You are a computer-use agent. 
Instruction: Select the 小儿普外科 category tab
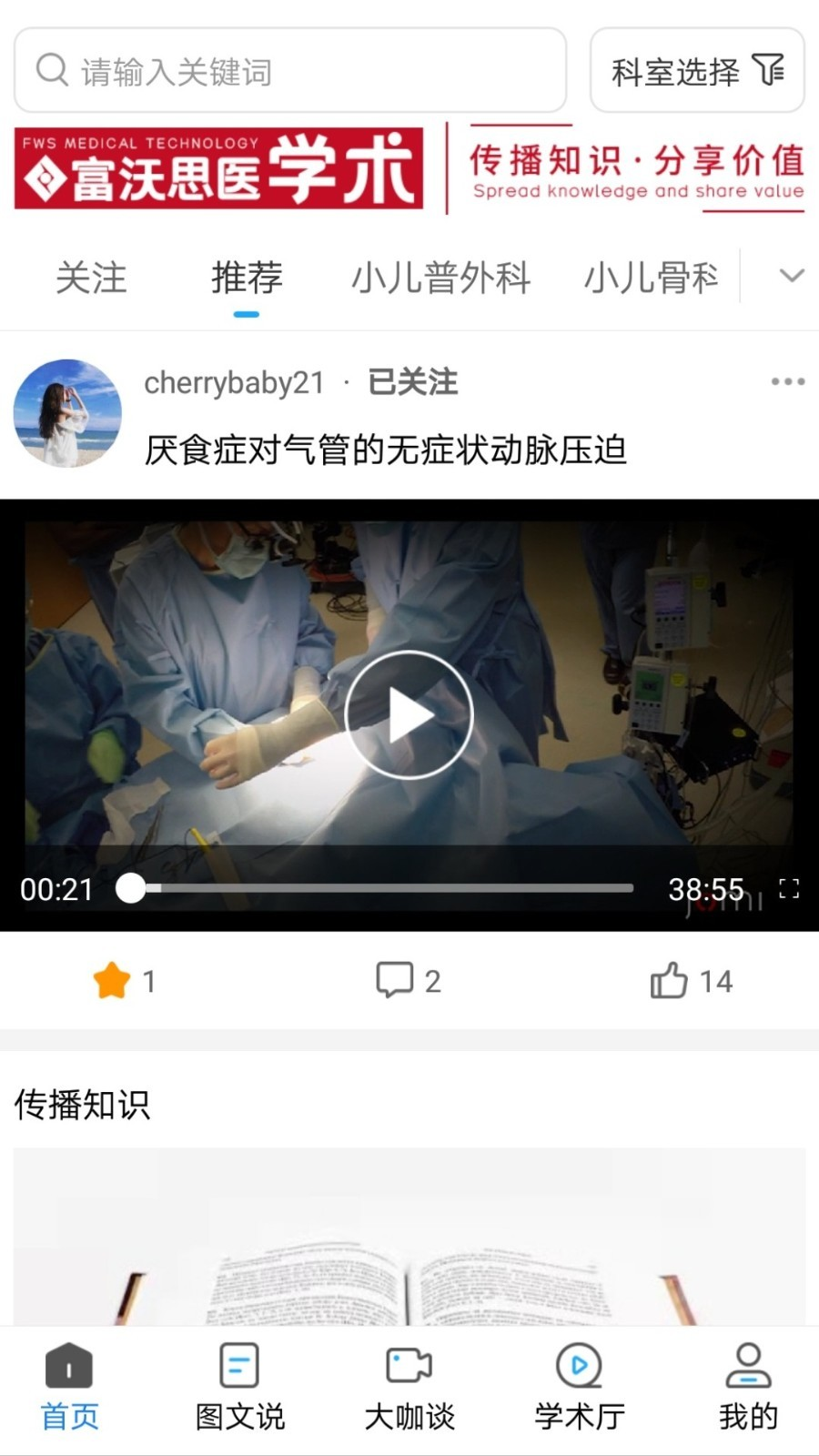(441, 278)
